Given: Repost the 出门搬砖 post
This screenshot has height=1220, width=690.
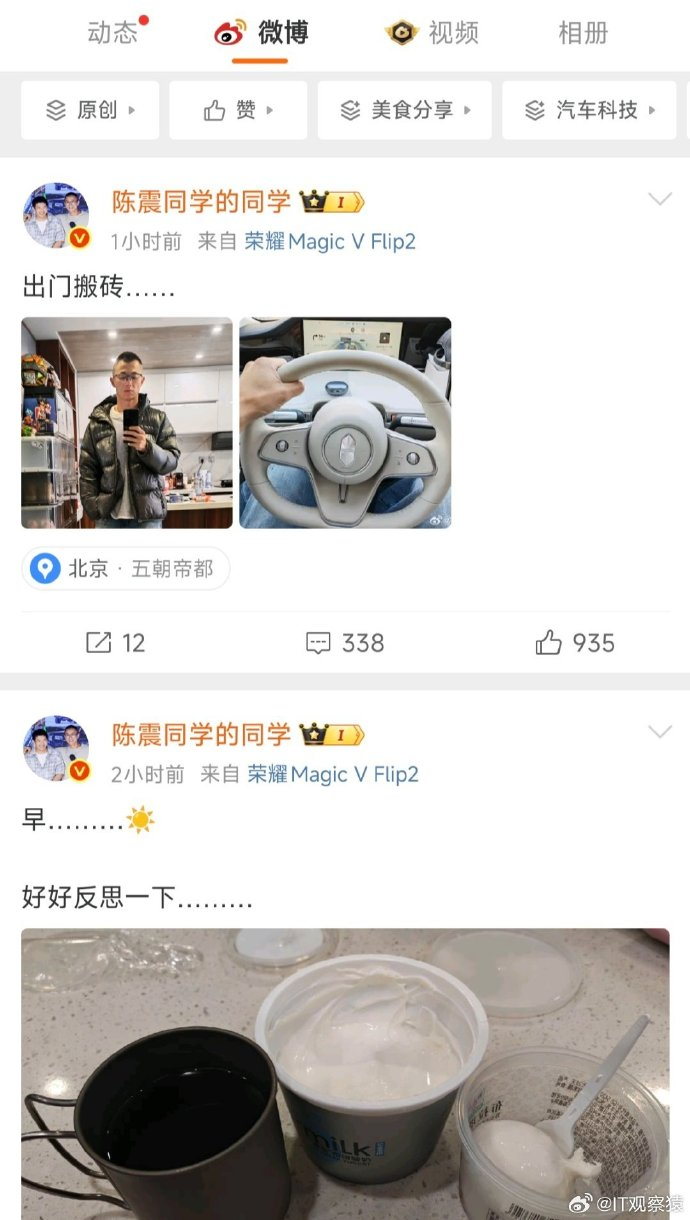Looking at the screenshot, I should (x=116, y=643).
